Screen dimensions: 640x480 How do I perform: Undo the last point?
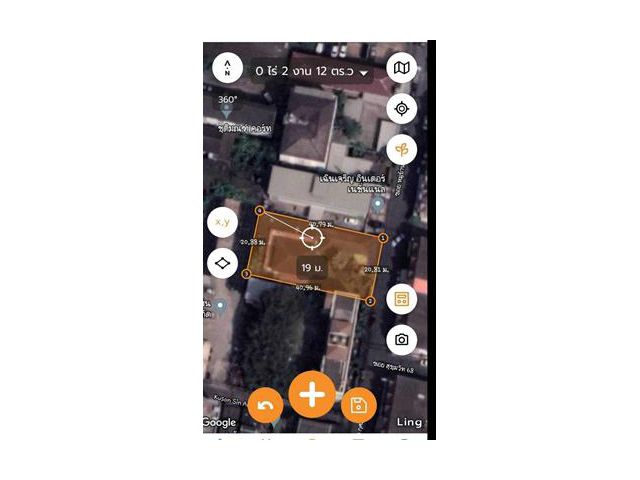tap(265, 405)
